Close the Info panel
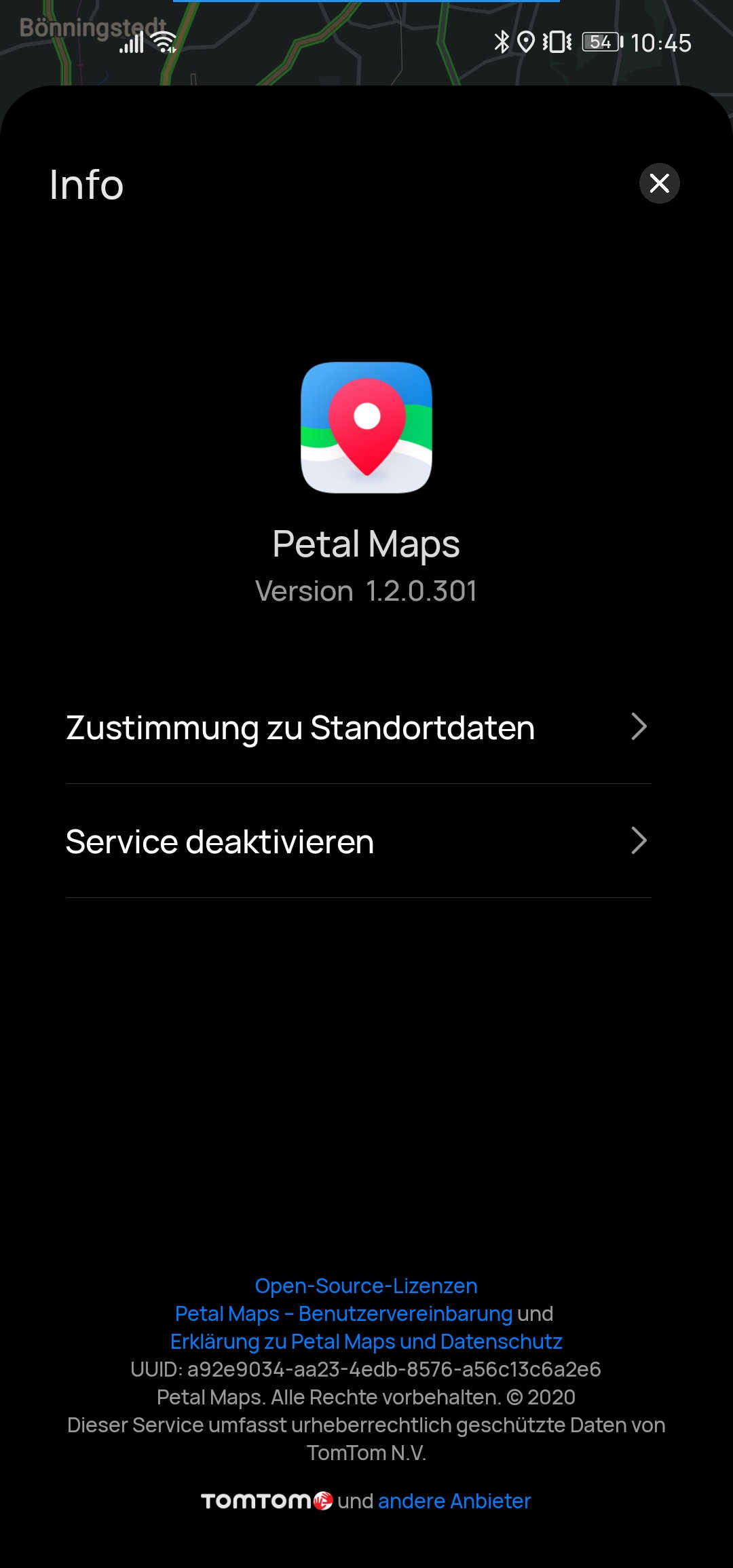This screenshot has height=1568, width=733. [x=659, y=183]
